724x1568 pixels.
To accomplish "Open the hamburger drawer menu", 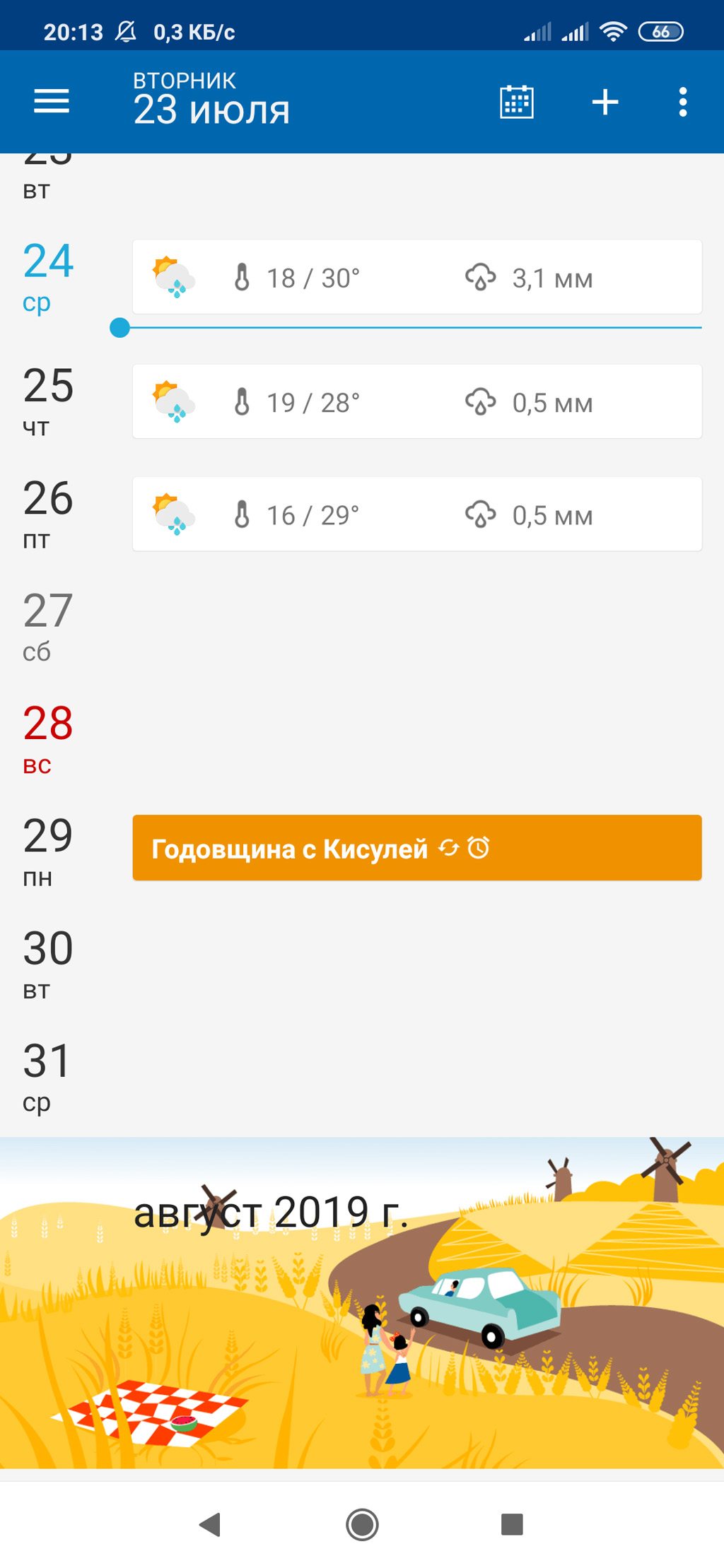I will (x=52, y=102).
